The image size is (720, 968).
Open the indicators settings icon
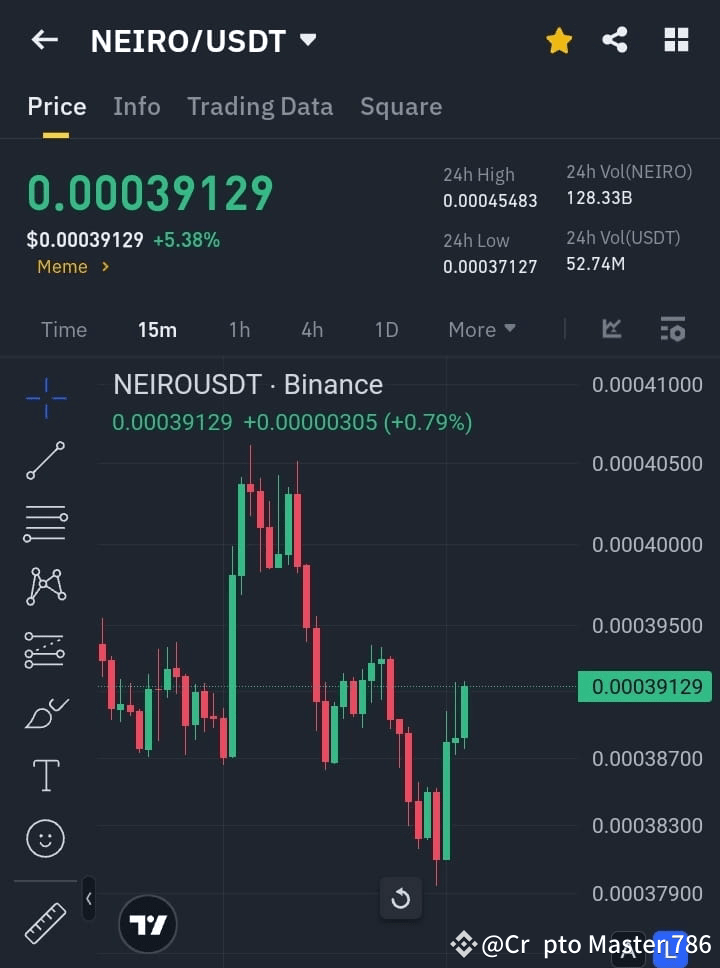tap(672, 329)
